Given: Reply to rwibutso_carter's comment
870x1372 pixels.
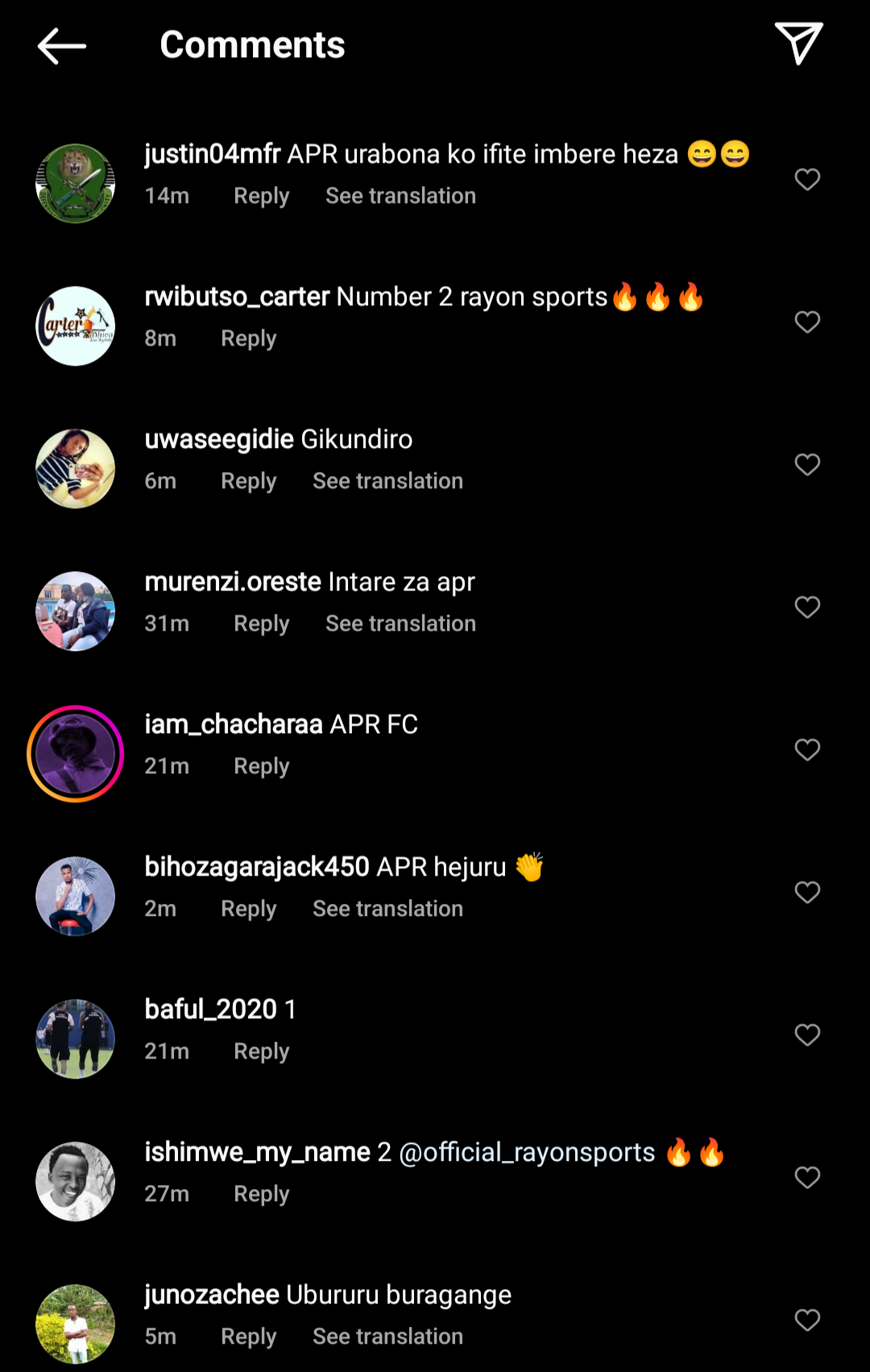Looking at the screenshot, I should (x=248, y=338).
